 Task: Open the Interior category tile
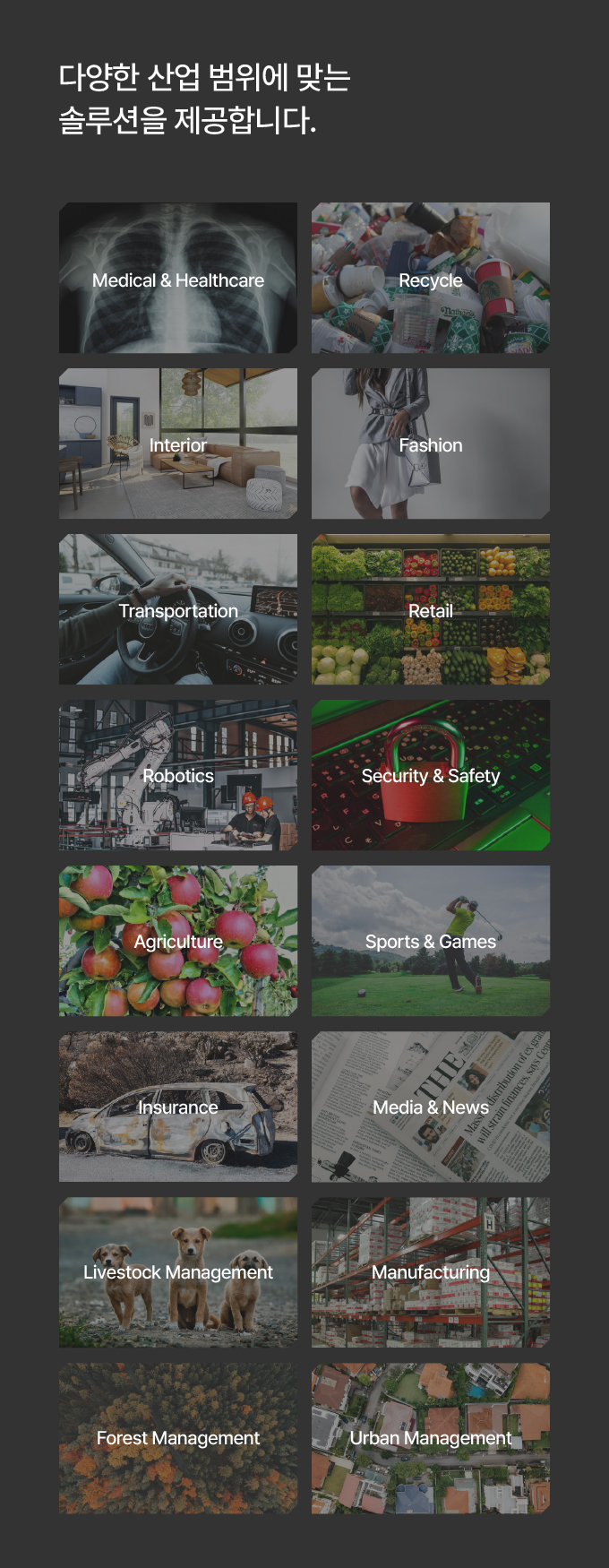(x=178, y=444)
